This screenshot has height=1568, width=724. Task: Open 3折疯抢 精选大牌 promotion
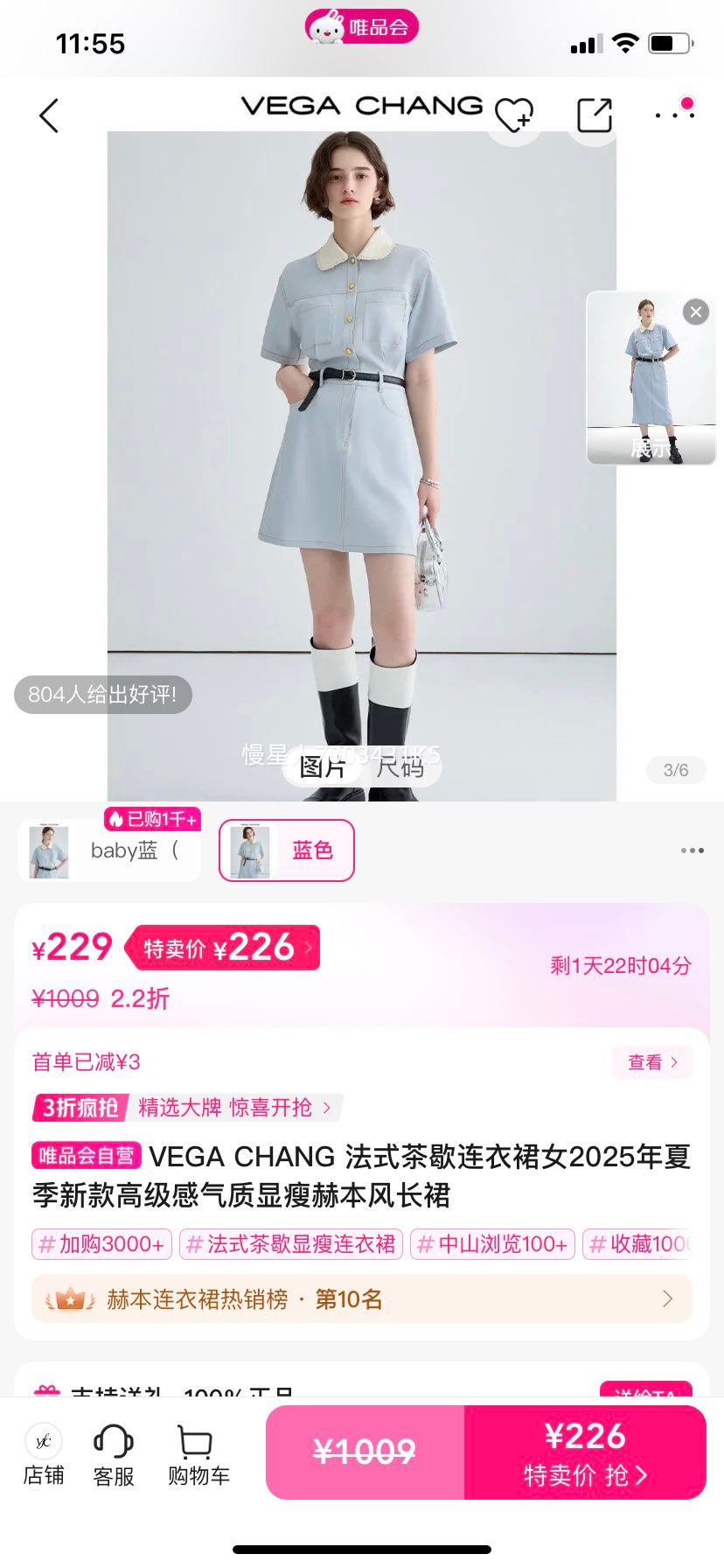tap(186, 1108)
